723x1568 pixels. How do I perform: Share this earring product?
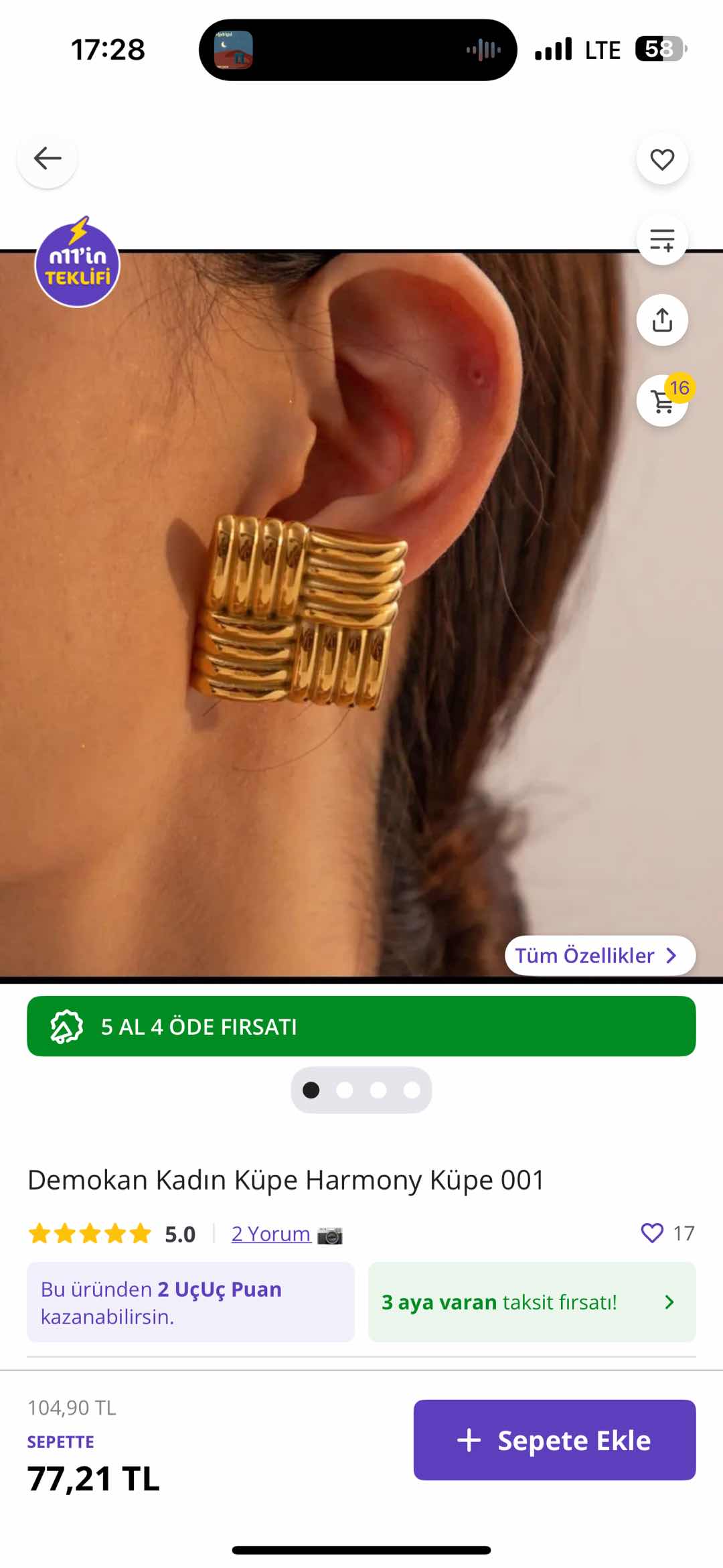(x=662, y=320)
